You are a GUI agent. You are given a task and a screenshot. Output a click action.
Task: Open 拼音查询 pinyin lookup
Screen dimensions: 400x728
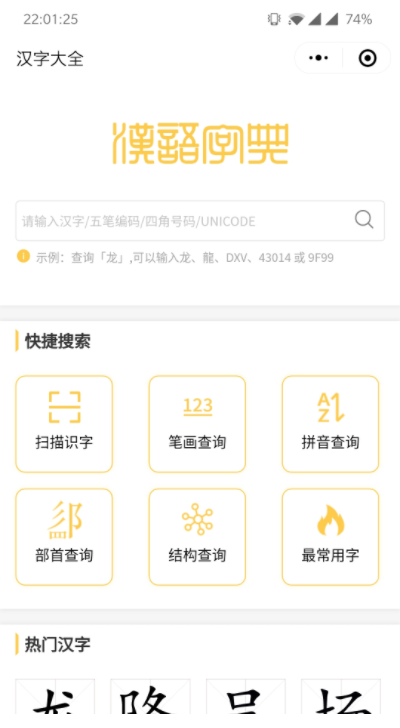coord(330,424)
